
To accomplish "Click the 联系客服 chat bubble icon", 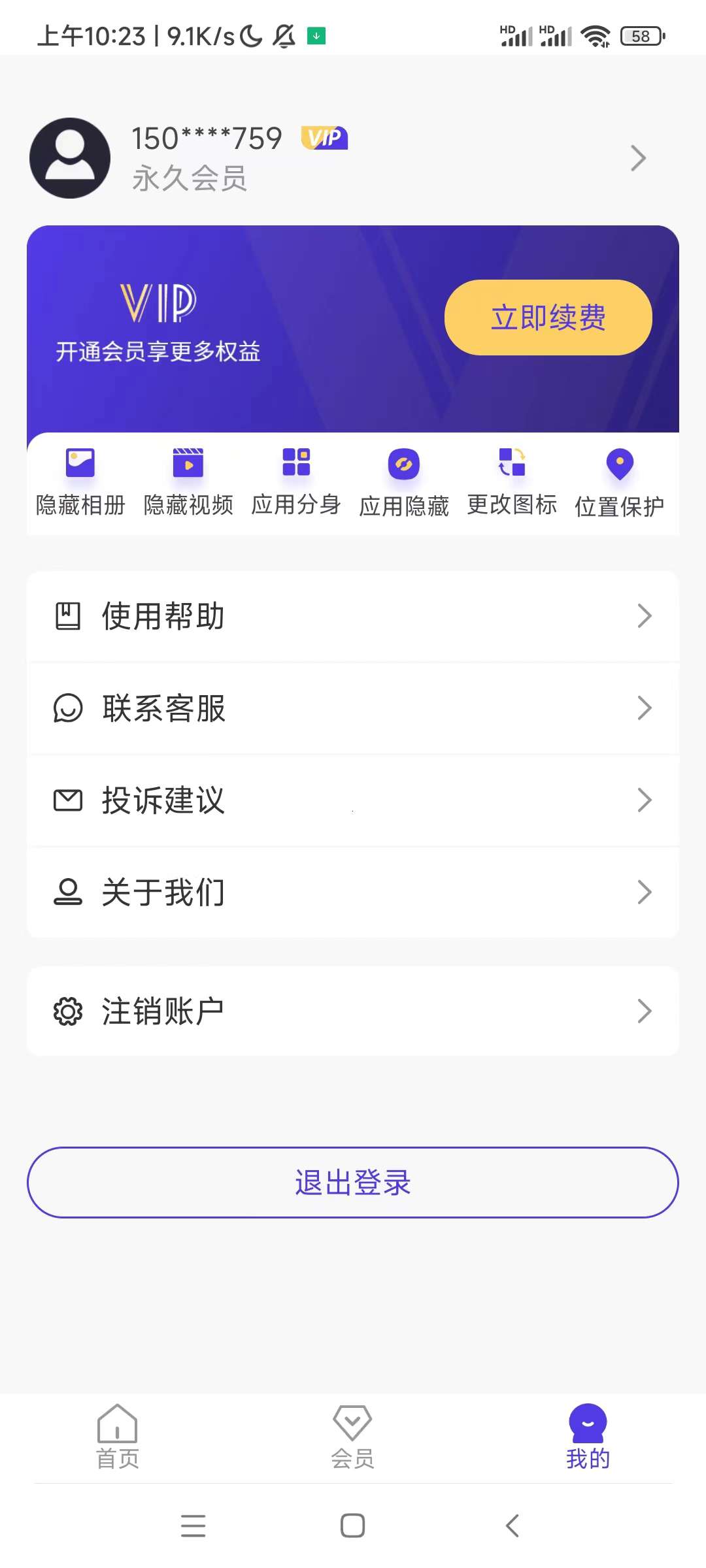I will [x=68, y=709].
